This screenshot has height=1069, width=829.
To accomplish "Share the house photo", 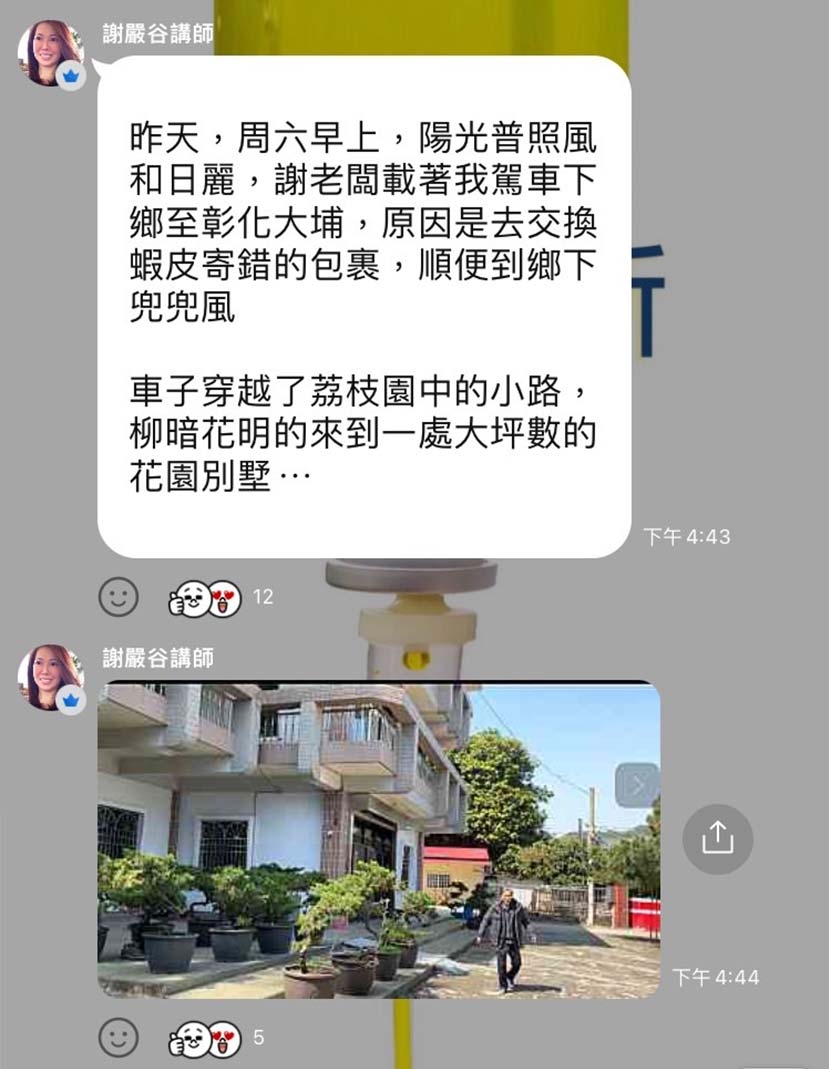I will click(717, 839).
